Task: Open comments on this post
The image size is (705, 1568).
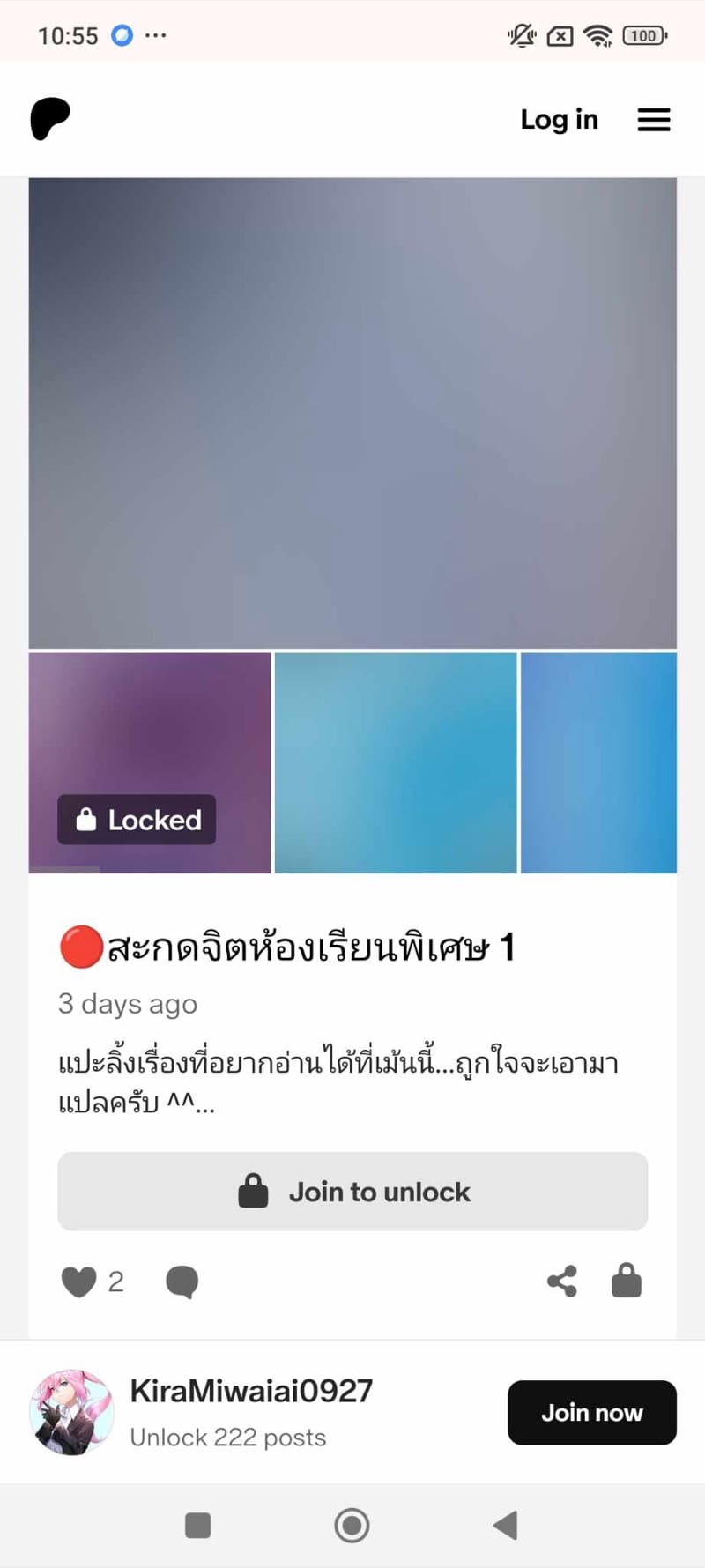Action: click(182, 1282)
